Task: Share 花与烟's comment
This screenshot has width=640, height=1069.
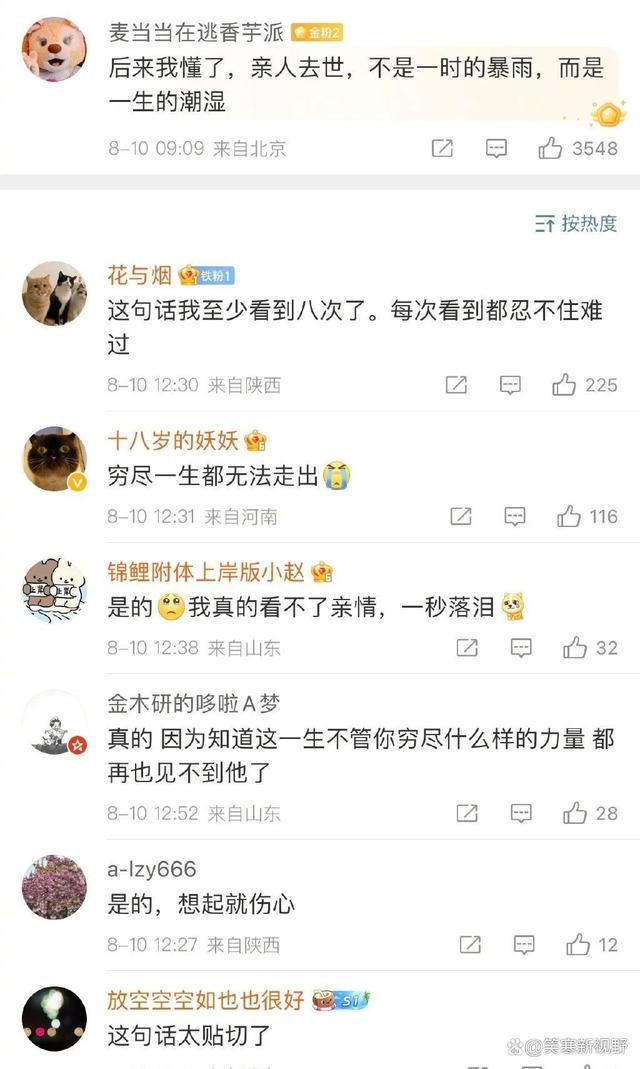Action: [x=456, y=385]
